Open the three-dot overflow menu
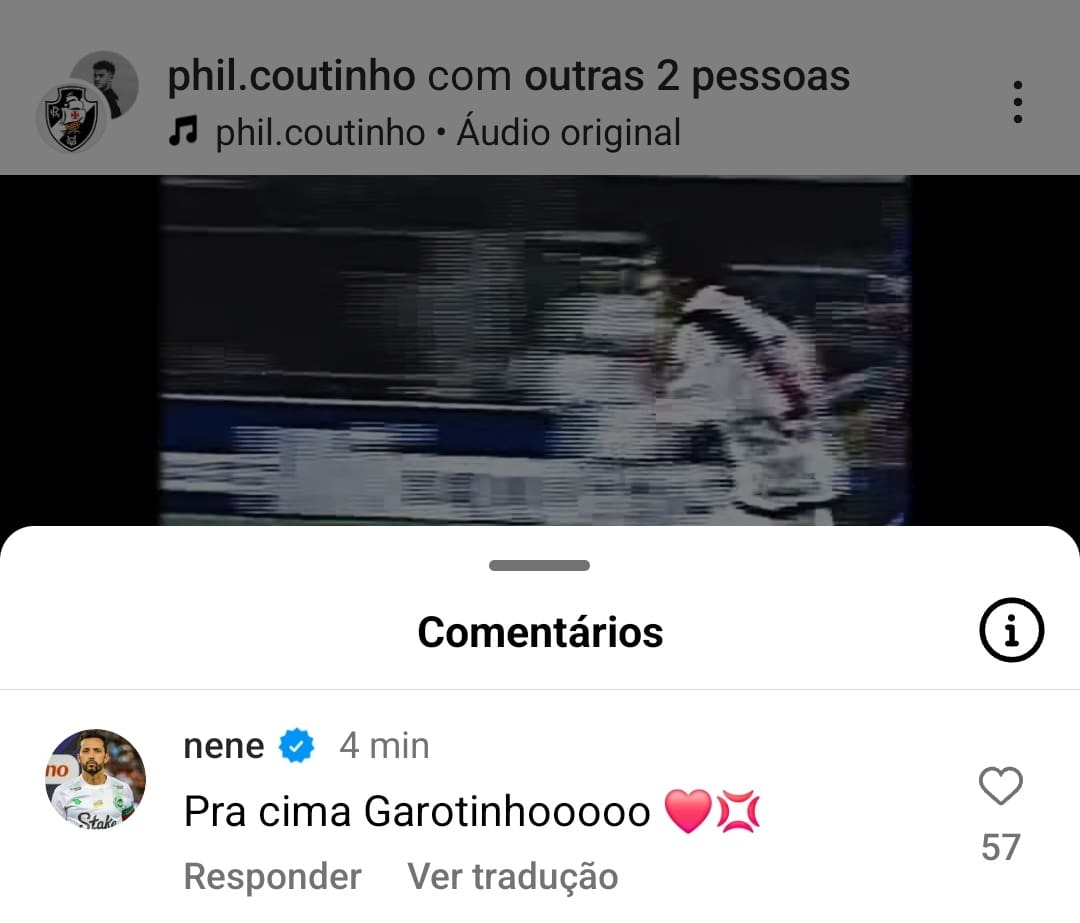 pyautogui.click(x=1017, y=102)
